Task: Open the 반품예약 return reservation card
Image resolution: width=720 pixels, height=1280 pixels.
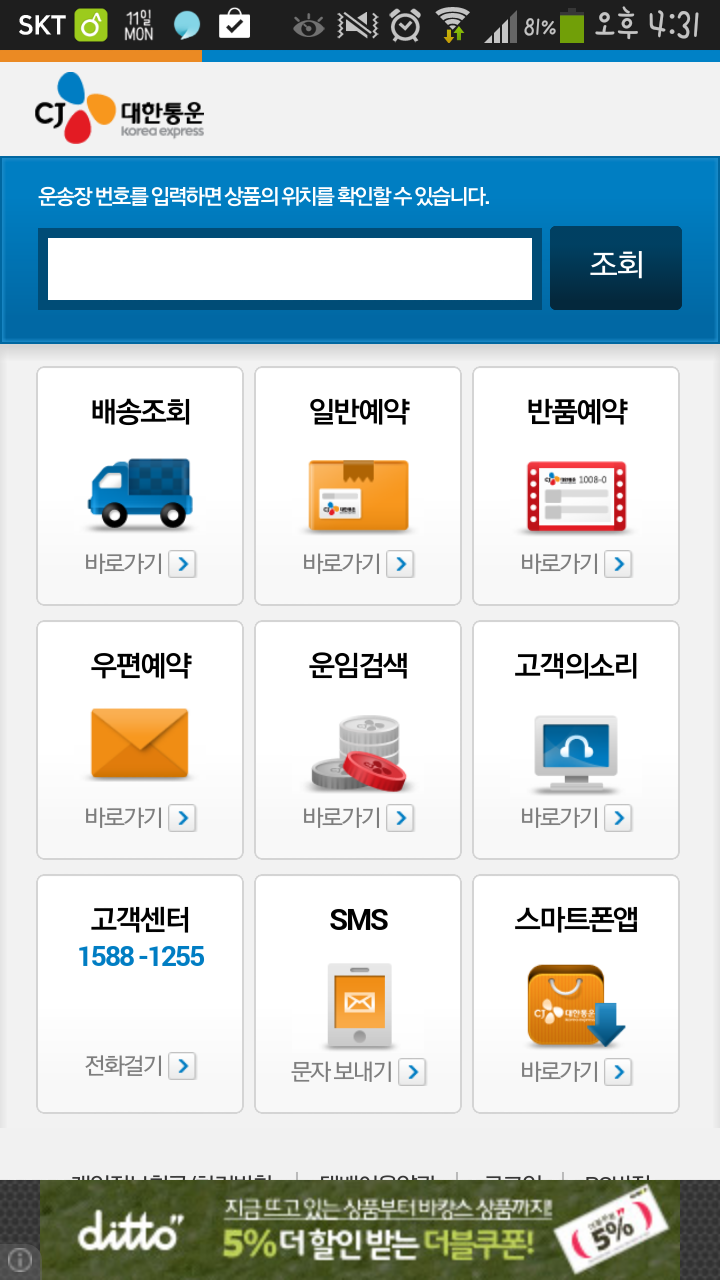Action: click(x=576, y=486)
